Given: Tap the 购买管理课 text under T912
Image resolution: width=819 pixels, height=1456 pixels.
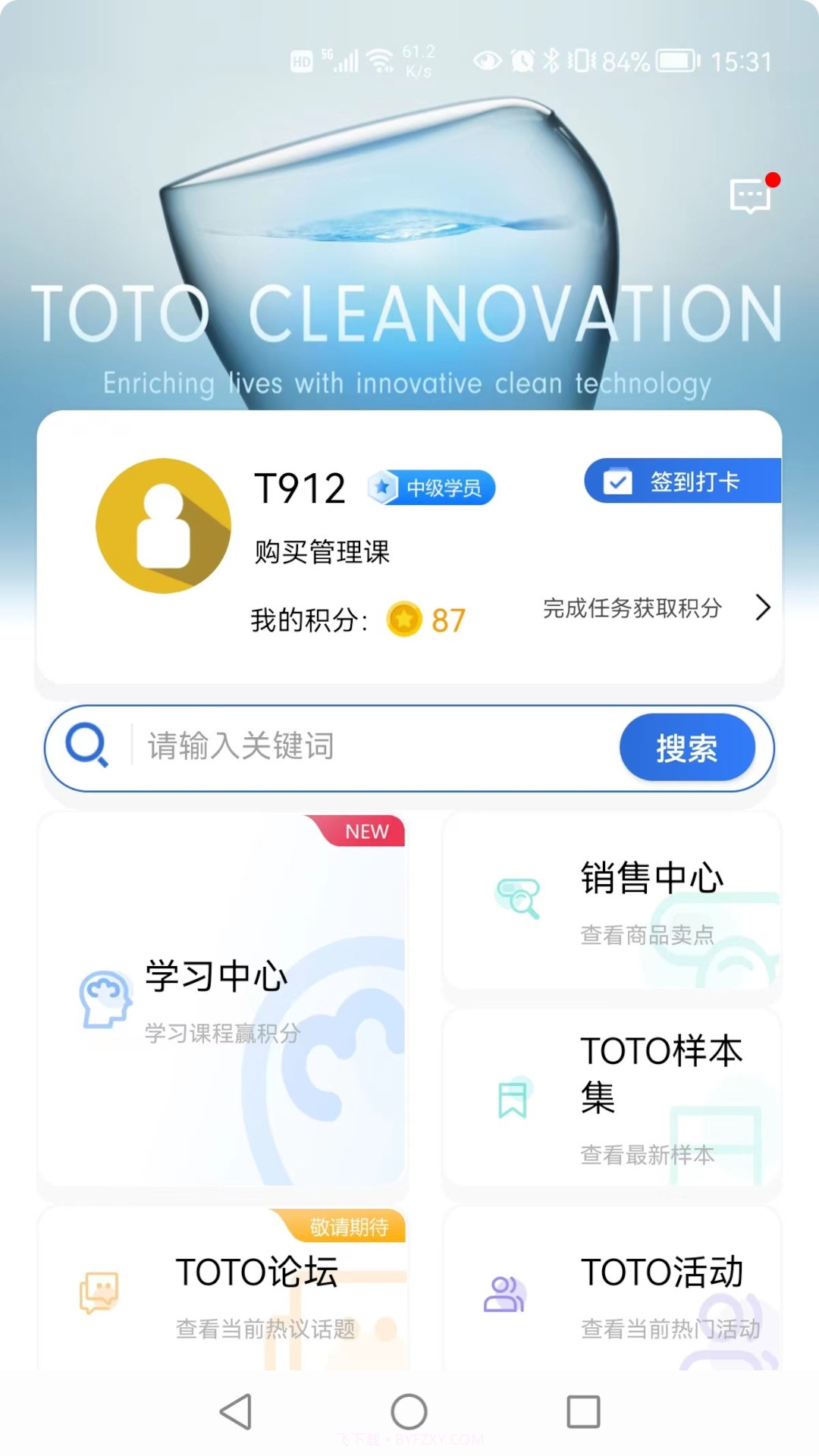Looking at the screenshot, I should point(322,553).
